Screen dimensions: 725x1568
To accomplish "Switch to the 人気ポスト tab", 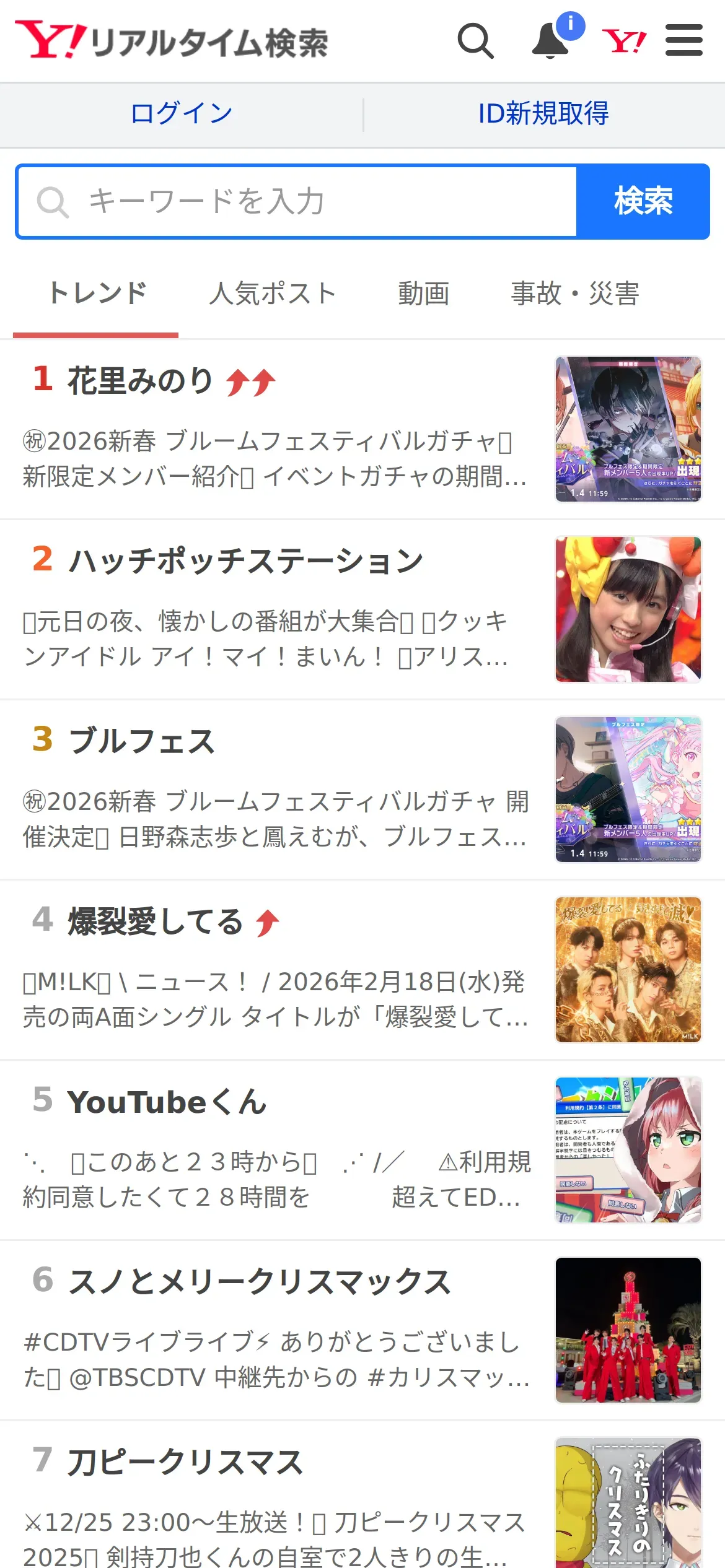I will click(273, 294).
